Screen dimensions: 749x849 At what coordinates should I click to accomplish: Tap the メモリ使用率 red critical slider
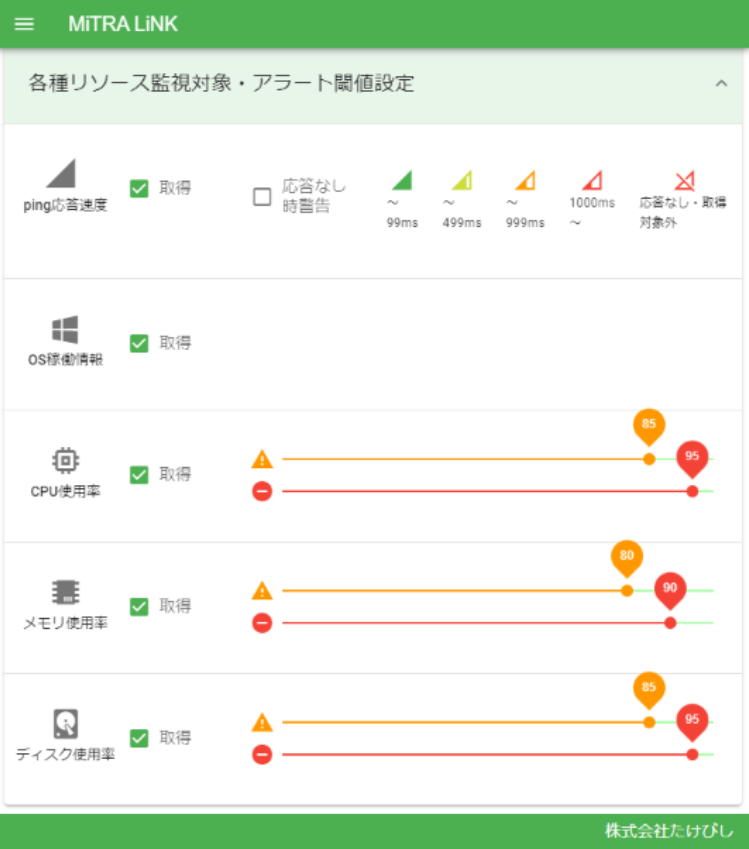point(670,623)
